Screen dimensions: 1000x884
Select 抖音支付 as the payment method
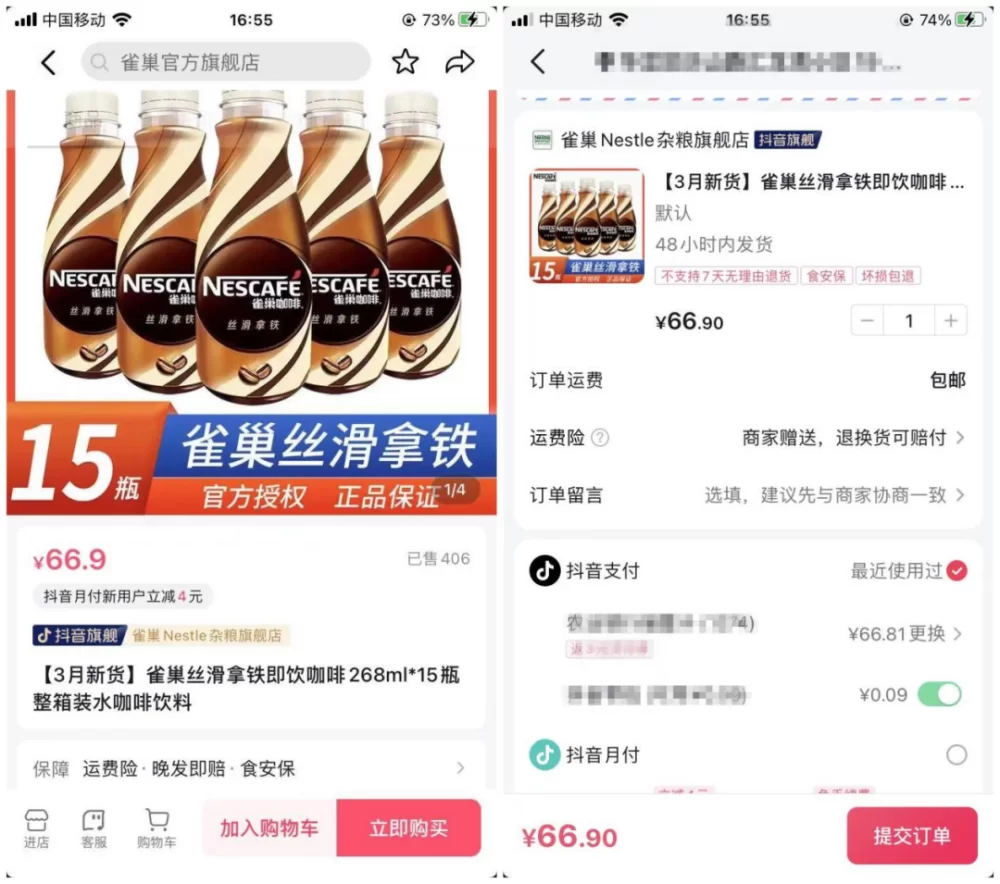(957, 571)
